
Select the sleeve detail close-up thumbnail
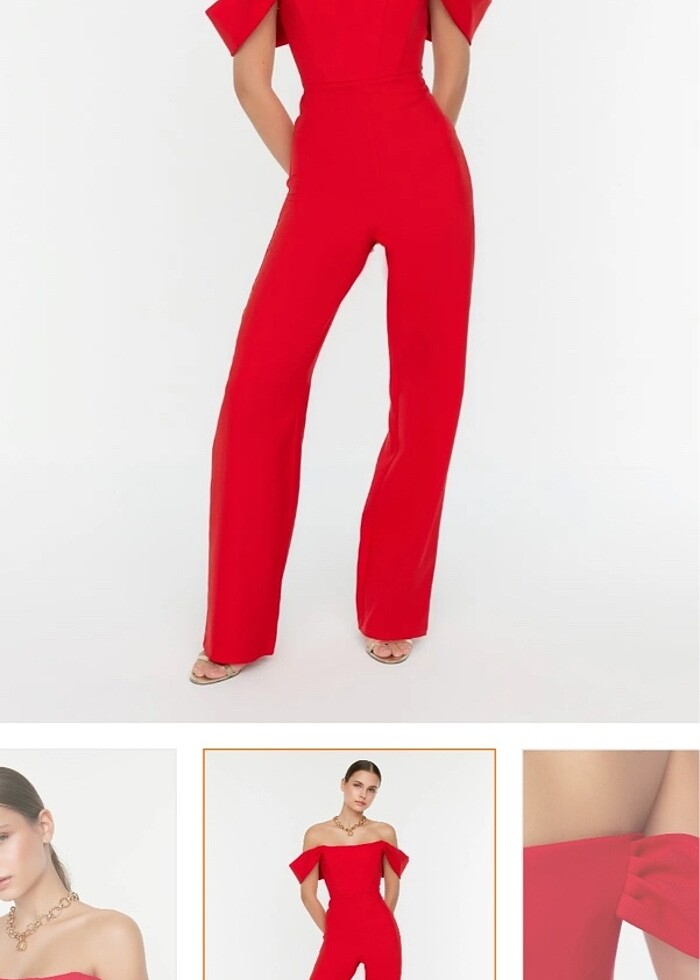point(611,865)
